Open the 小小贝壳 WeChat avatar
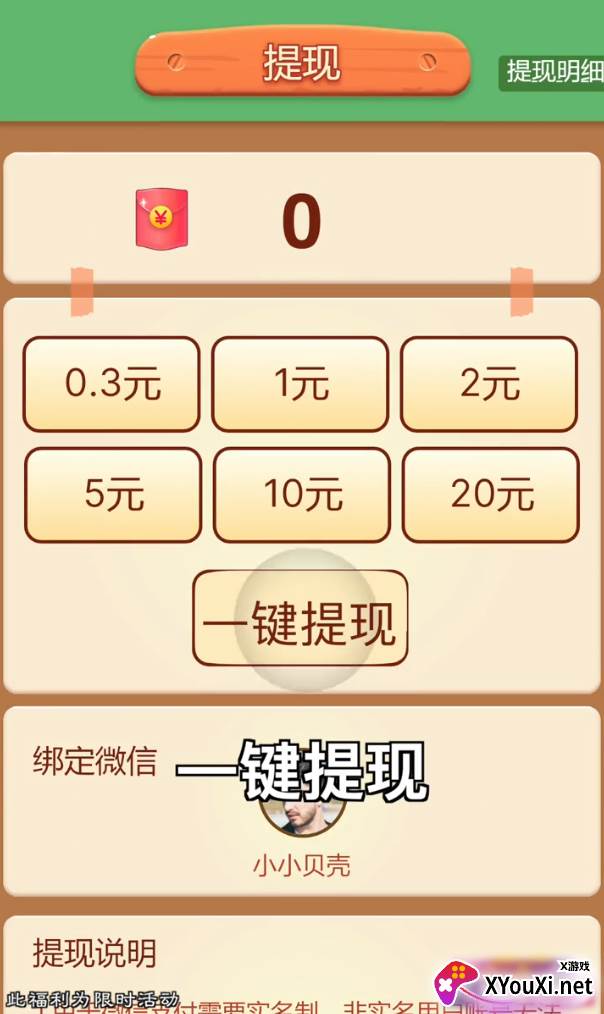 [x=302, y=808]
